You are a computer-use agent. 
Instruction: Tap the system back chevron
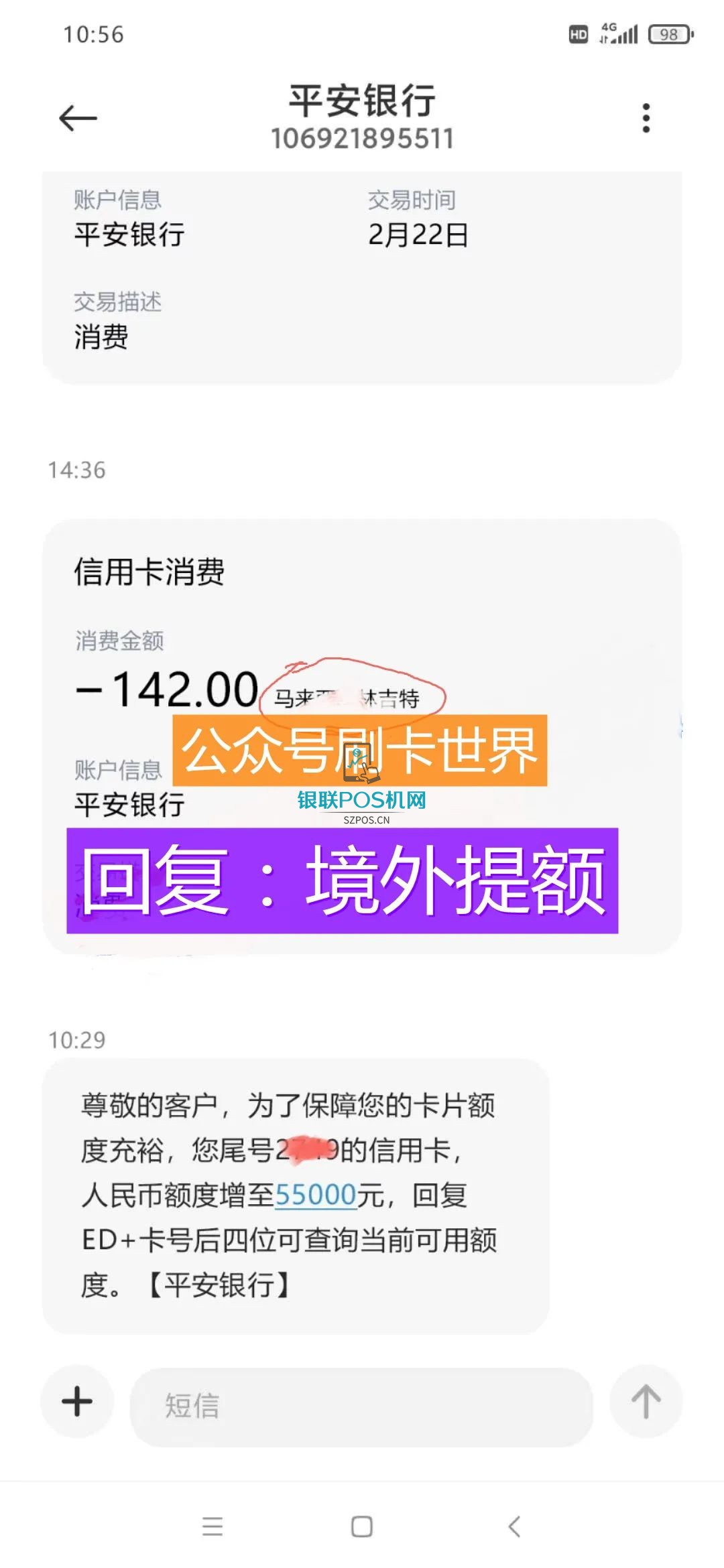(514, 1526)
